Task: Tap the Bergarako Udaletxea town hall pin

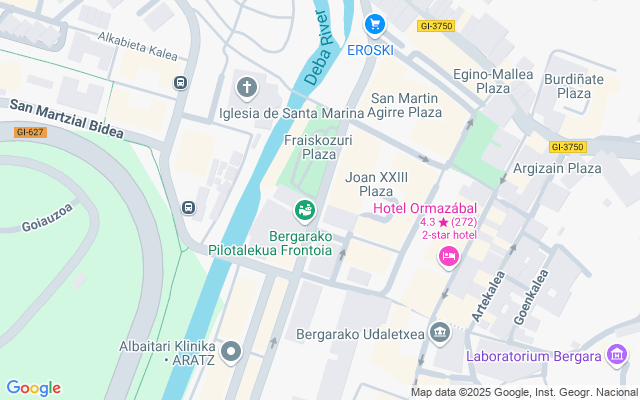Action: point(440,333)
